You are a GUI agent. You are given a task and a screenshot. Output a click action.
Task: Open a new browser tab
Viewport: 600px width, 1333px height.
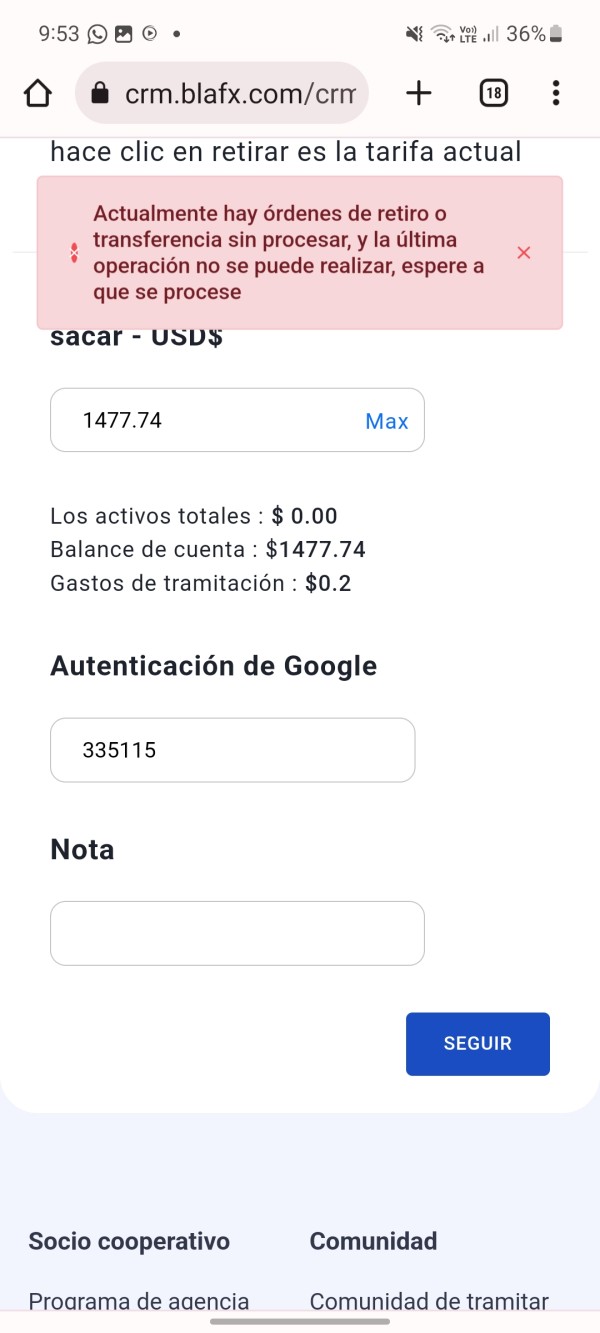pos(419,94)
